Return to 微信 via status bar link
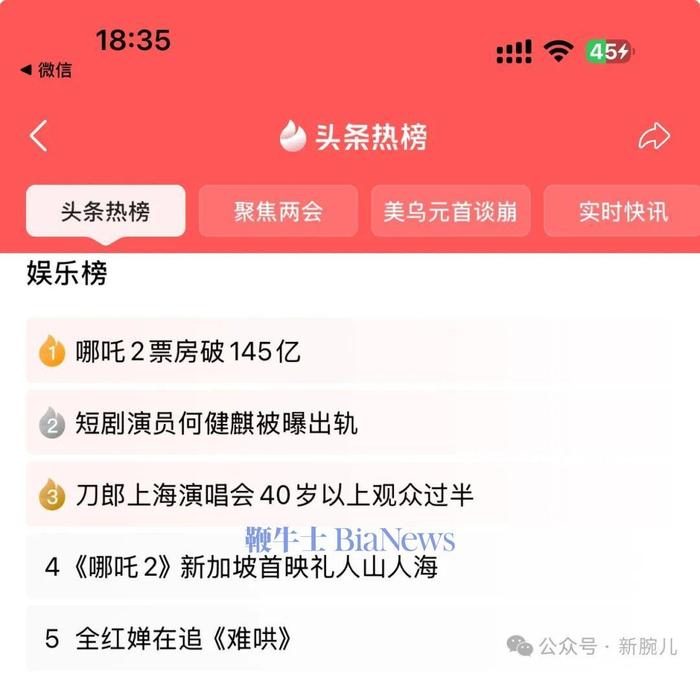700x675 pixels. (46, 70)
